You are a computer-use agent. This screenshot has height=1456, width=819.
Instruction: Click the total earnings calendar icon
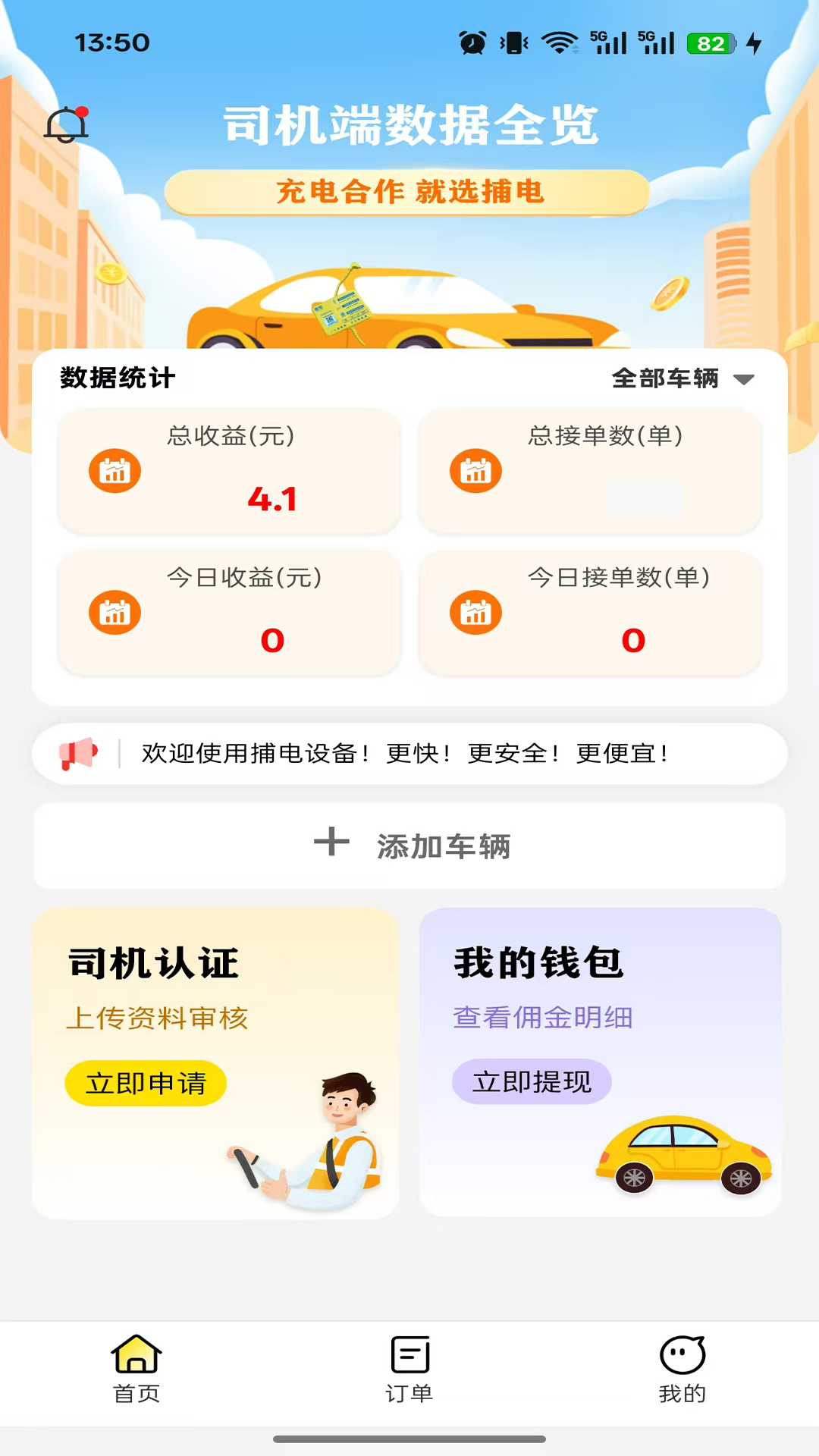[x=114, y=470]
